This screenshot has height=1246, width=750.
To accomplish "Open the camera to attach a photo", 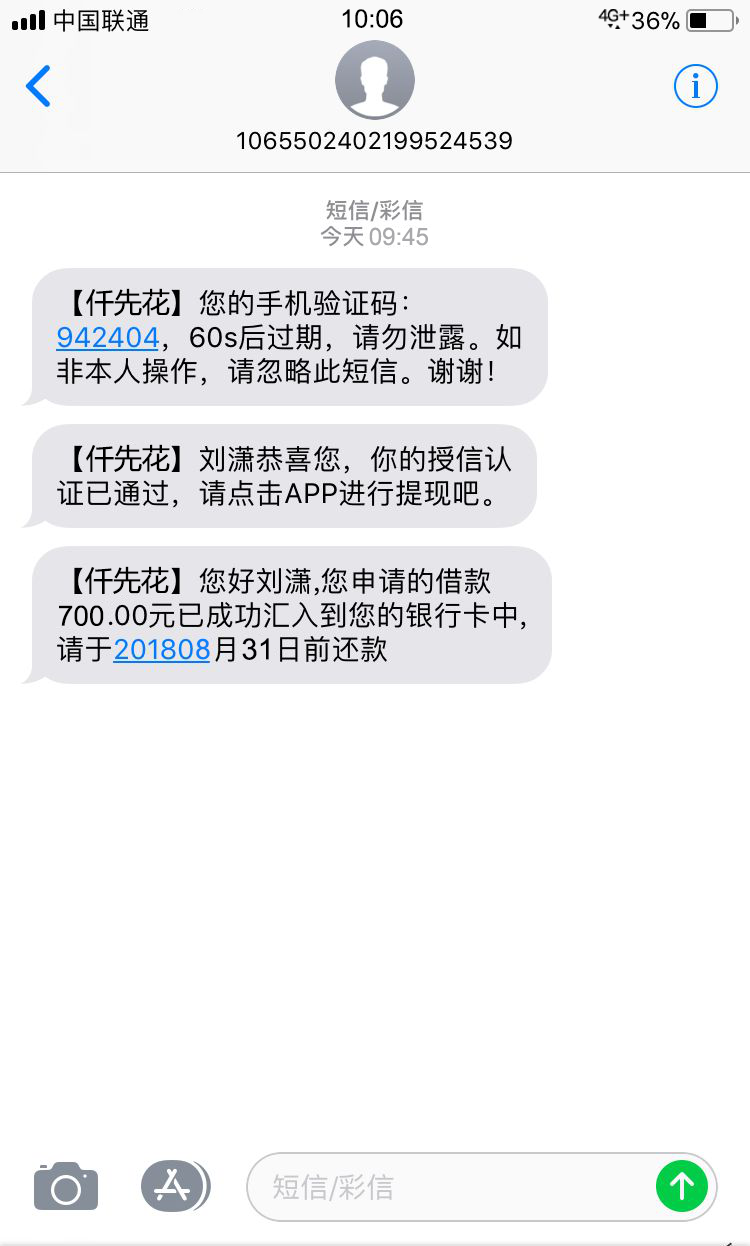I will coord(66,1187).
